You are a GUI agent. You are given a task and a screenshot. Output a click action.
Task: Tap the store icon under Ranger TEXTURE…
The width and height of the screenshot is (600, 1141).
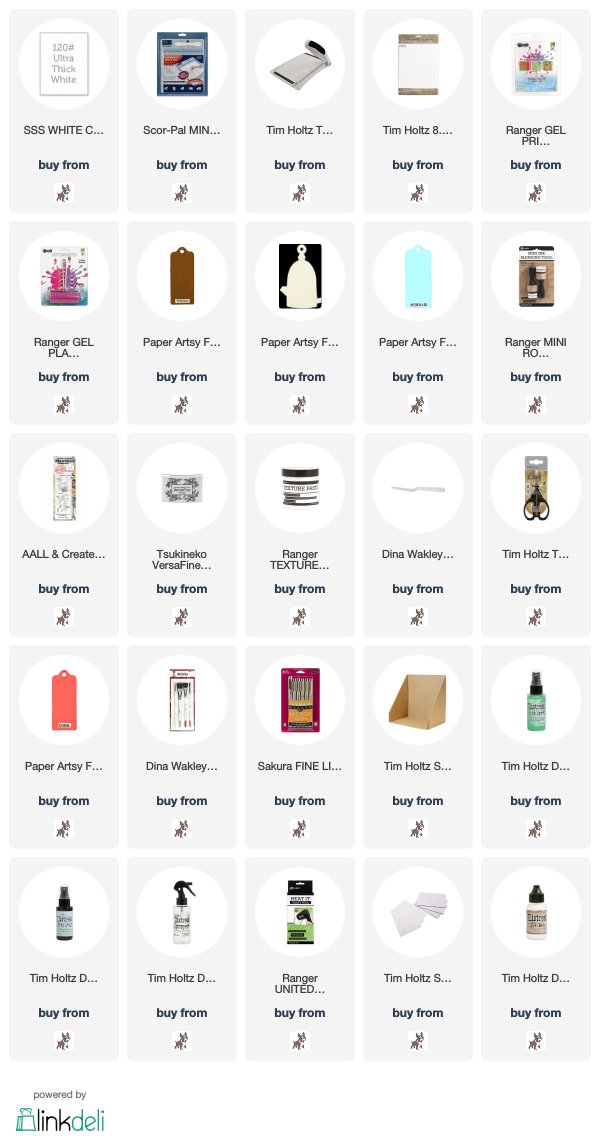(x=300, y=617)
